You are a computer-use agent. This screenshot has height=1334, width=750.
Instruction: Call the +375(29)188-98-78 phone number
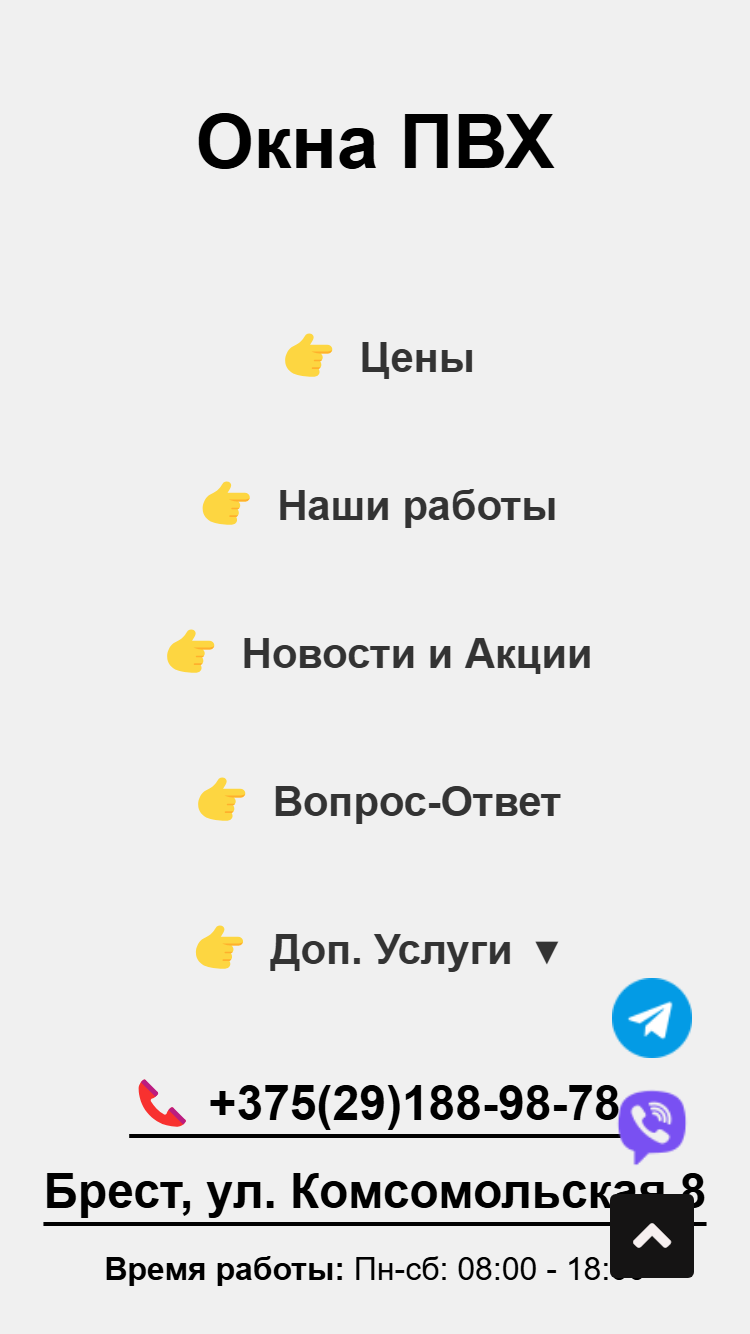(377, 1106)
